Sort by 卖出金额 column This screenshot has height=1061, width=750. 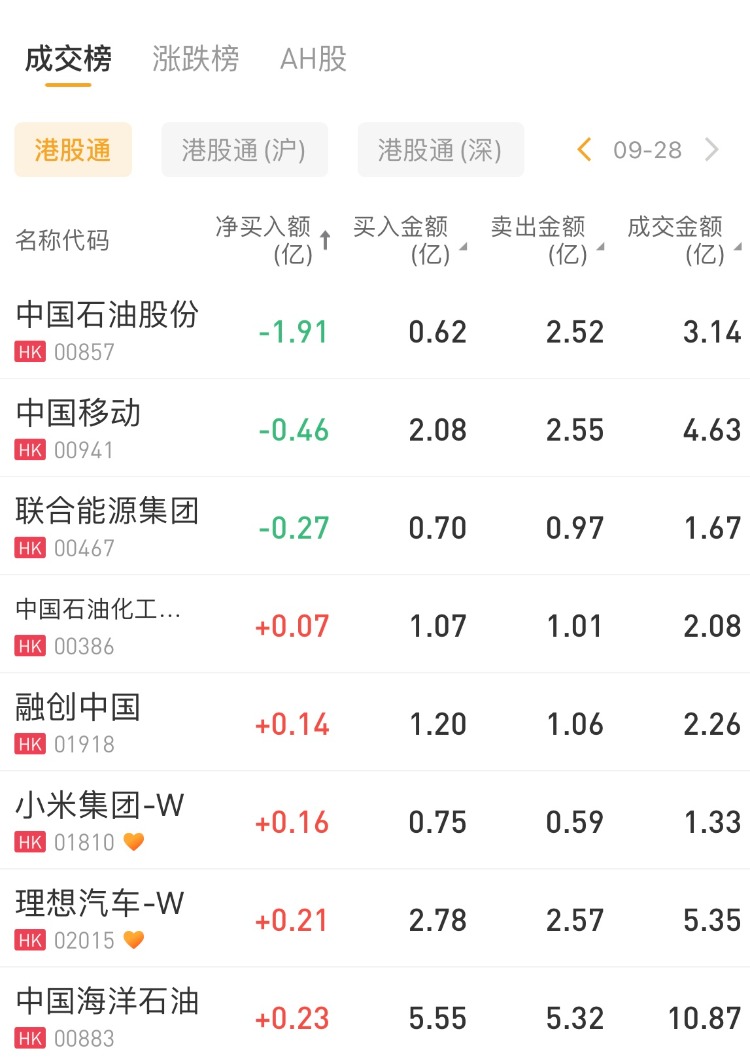click(x=546, y=240)
